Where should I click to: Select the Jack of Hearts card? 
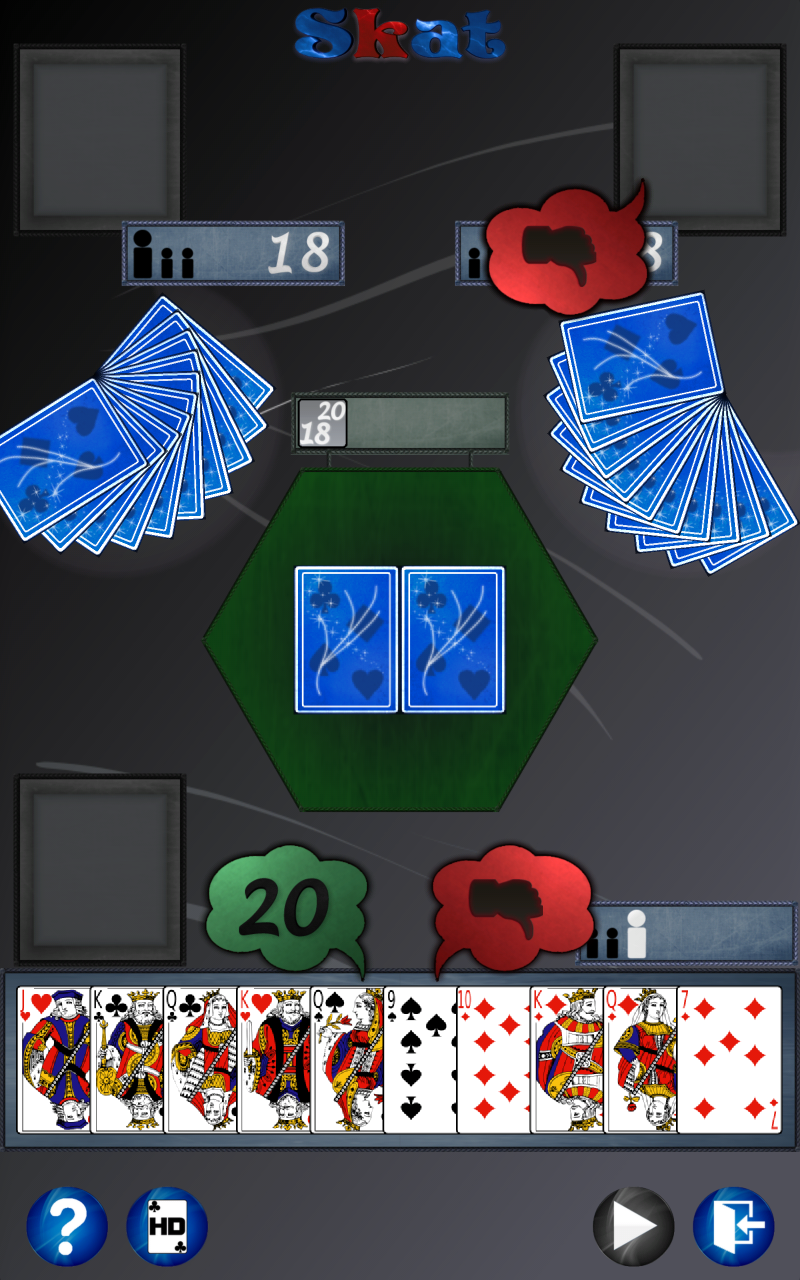tap(53, 1060)
